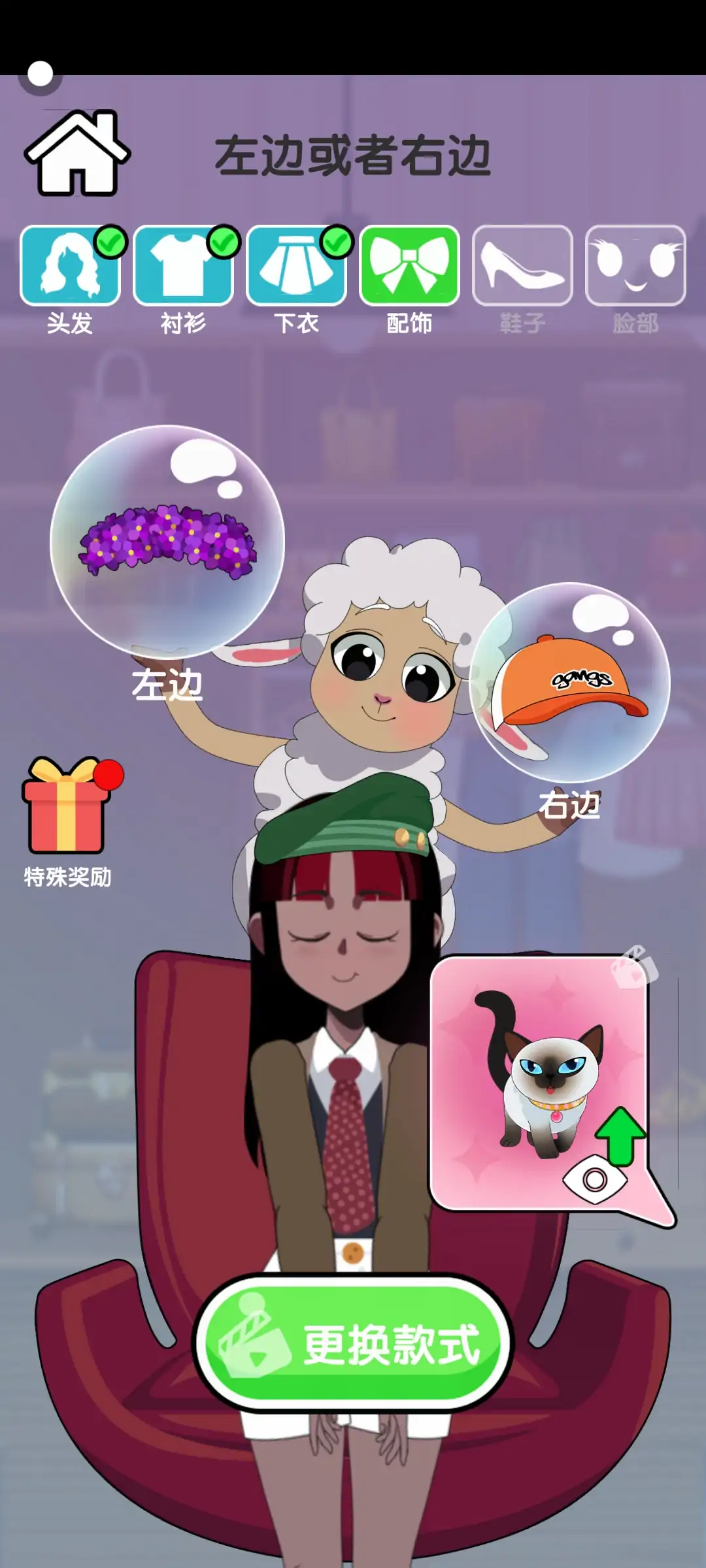Tap the 更换款式 change style button
Screen dimensions: 706x1568
(x=353, y=1345)
